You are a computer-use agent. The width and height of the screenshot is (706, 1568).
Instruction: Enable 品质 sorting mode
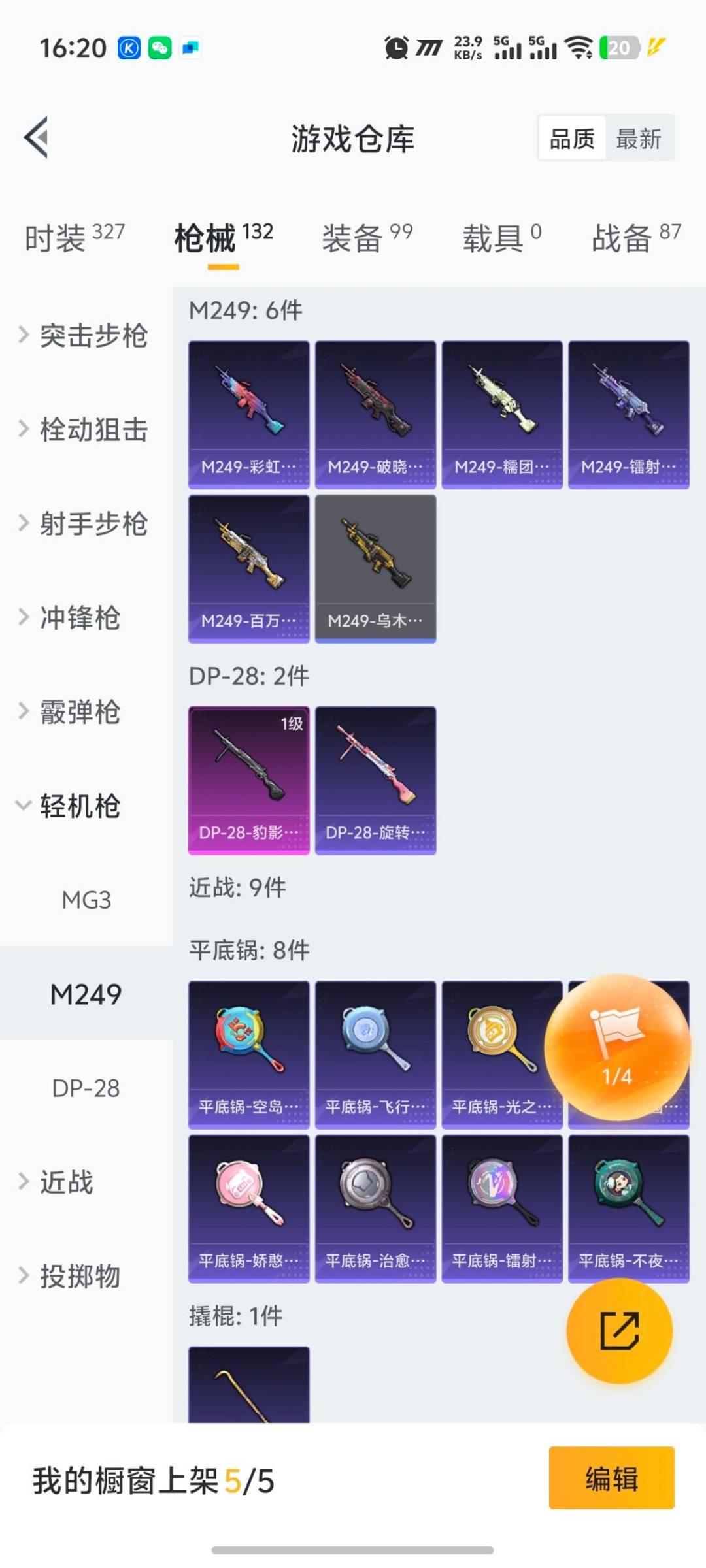[571, 138]
